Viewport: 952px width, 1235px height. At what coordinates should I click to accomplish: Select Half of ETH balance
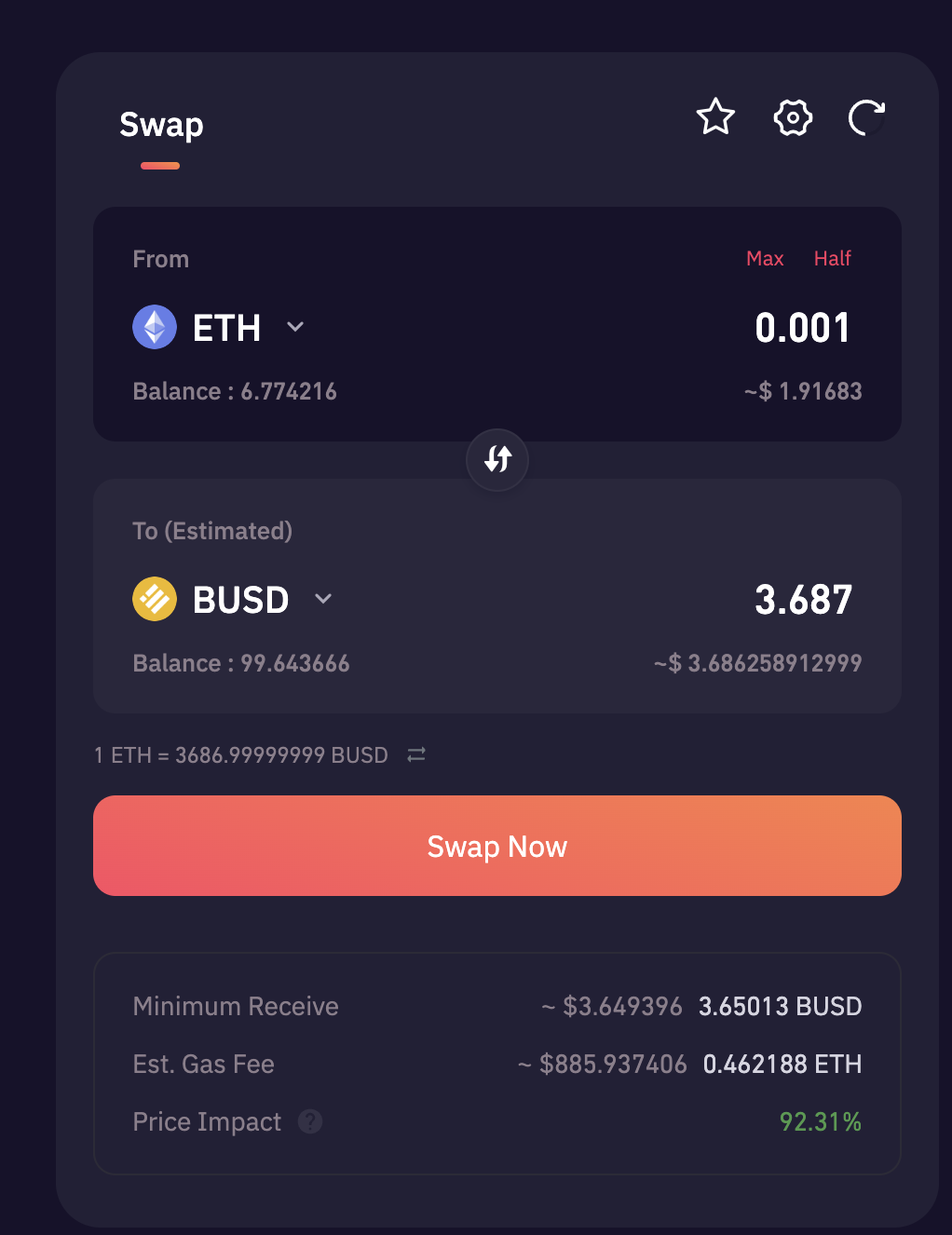pos(832,259)
